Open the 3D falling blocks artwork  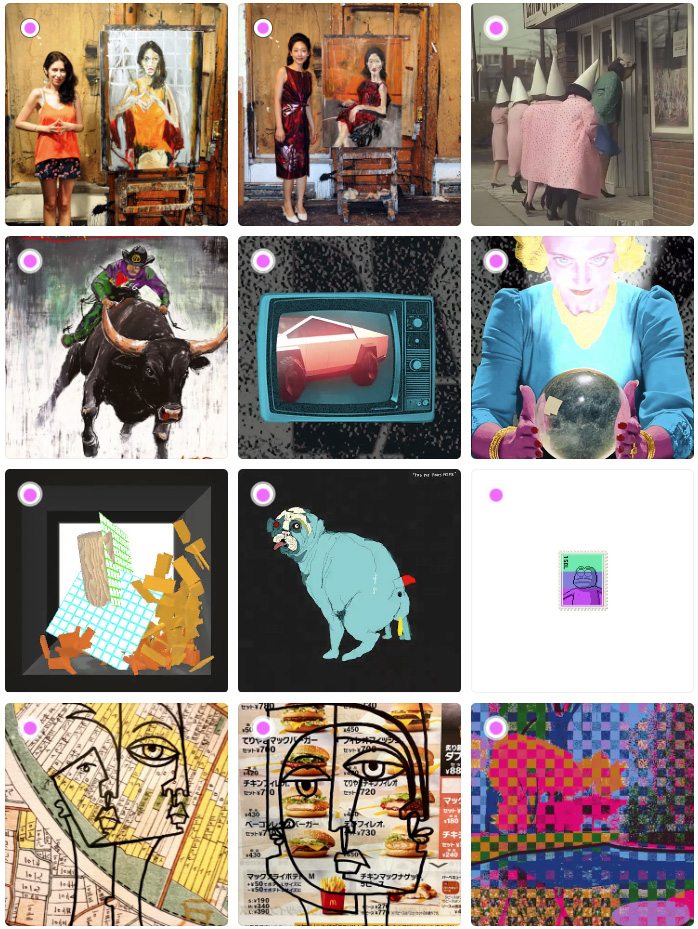coord(116,580)
